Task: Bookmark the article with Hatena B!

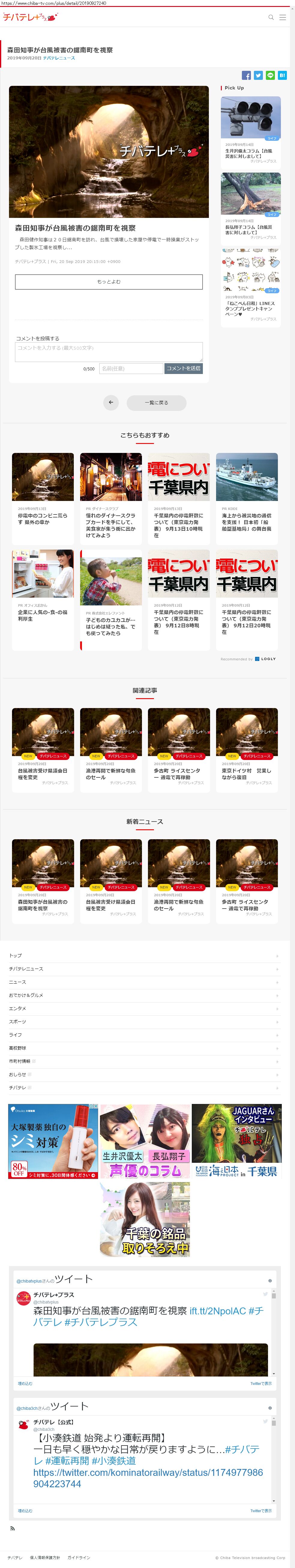Action: 282,75
